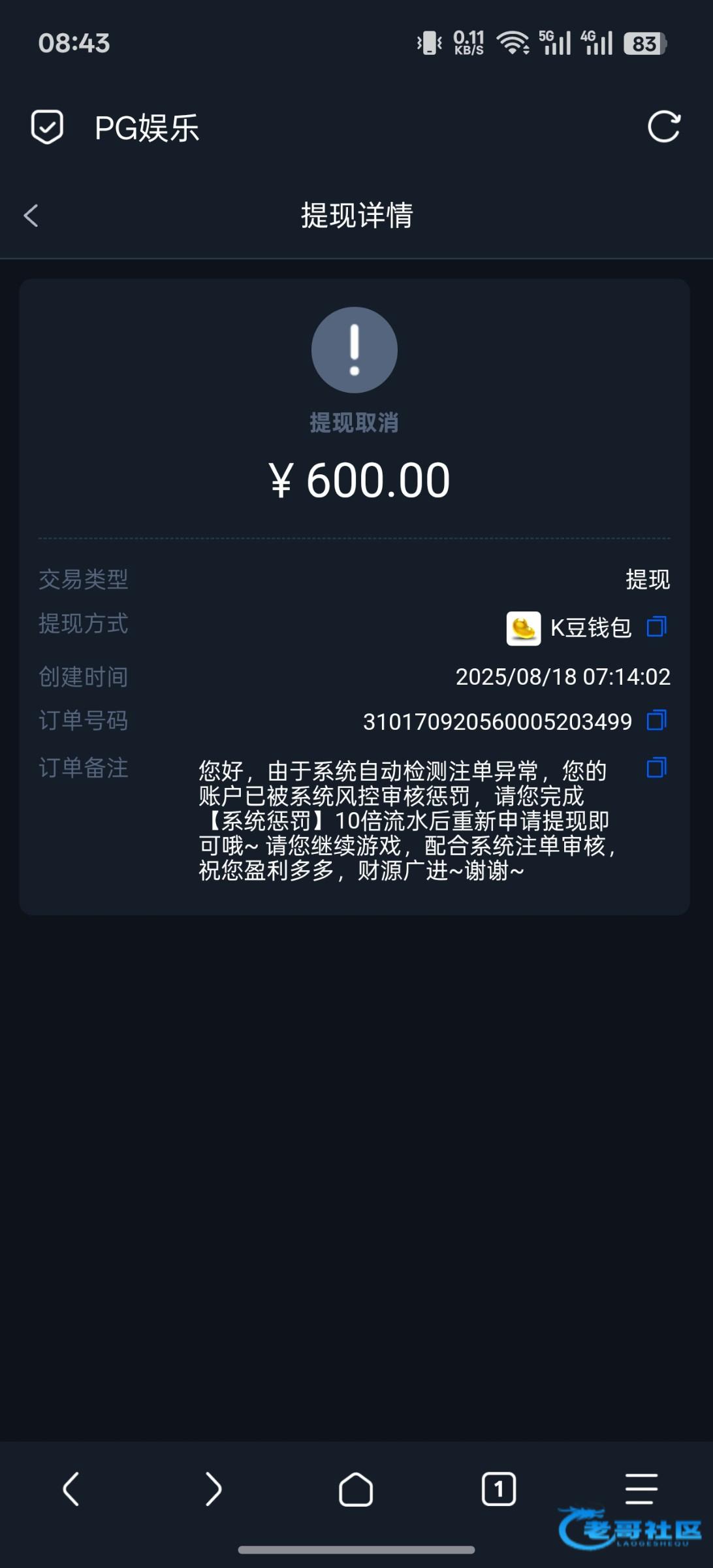Open the browser hamburger menu

(641, 1489)
